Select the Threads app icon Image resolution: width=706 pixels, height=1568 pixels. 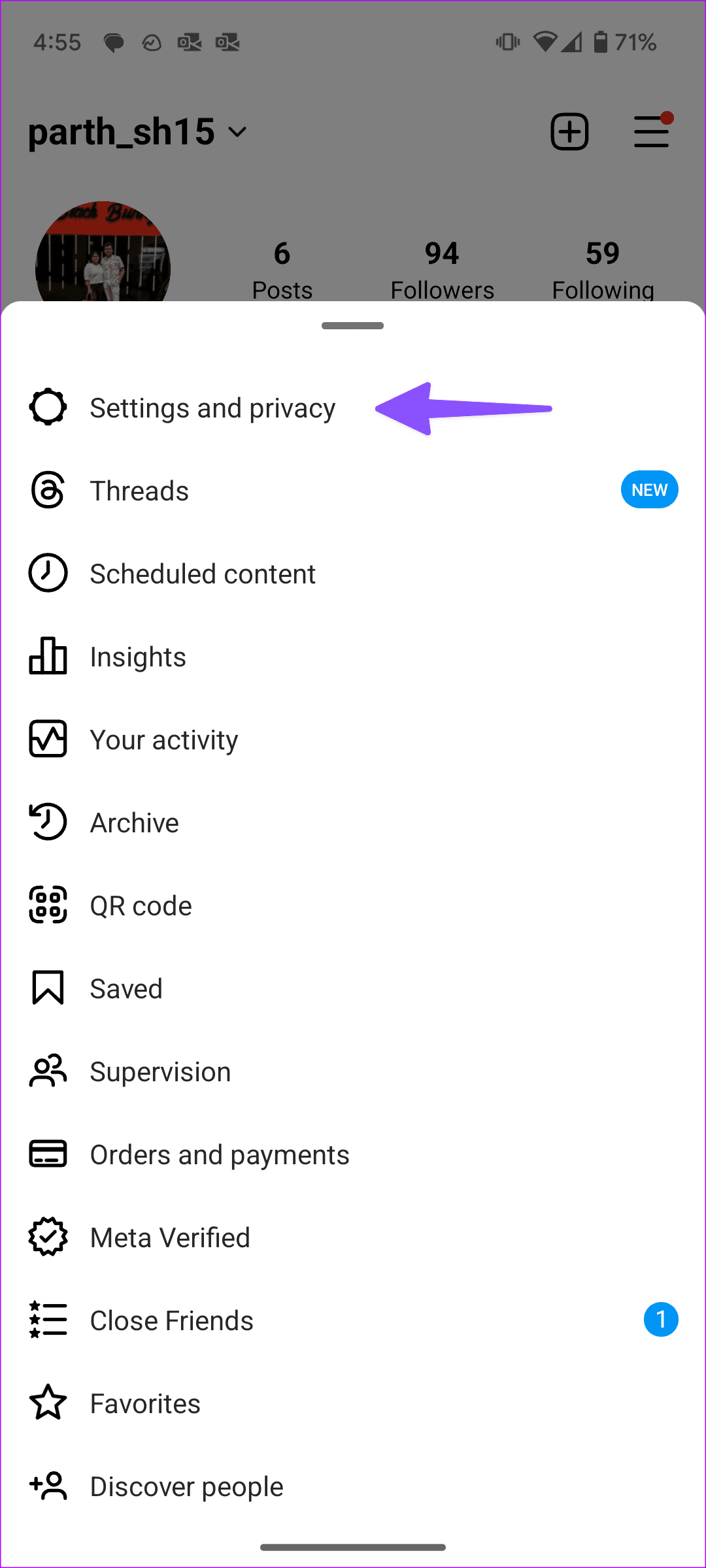pyautogui.click(x=47, y=491)
